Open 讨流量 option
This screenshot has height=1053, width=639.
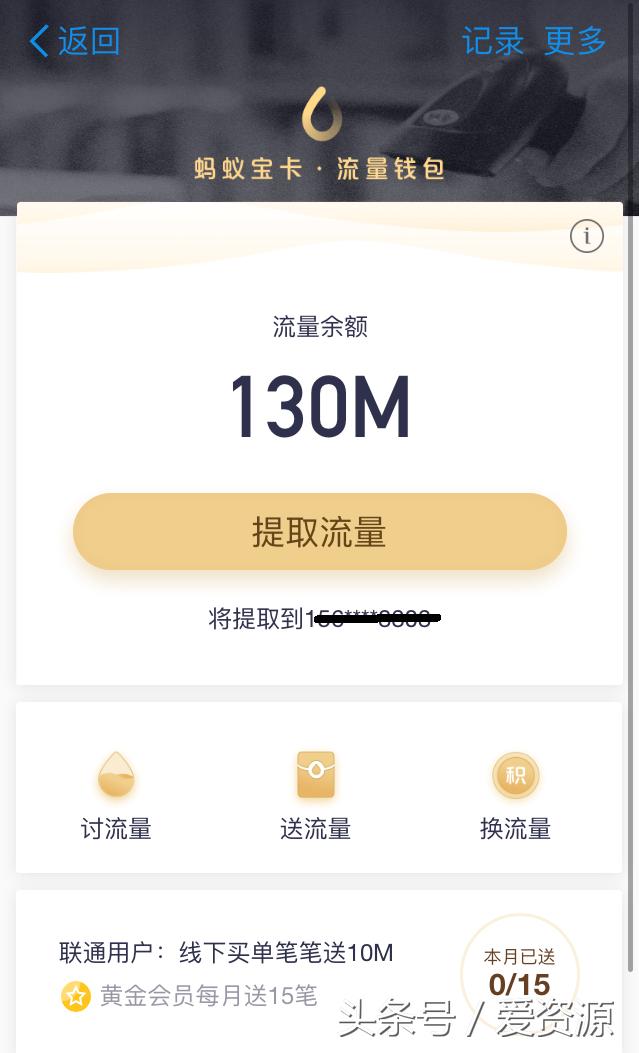pos(116,797)
